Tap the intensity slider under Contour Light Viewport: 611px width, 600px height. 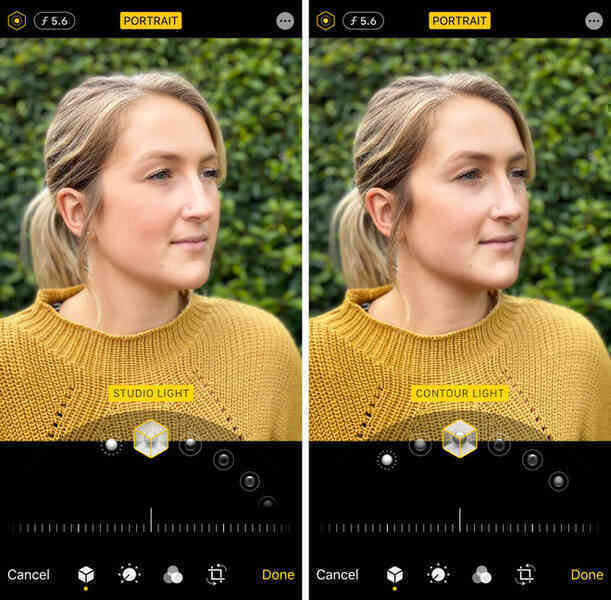tap(460, 524)
